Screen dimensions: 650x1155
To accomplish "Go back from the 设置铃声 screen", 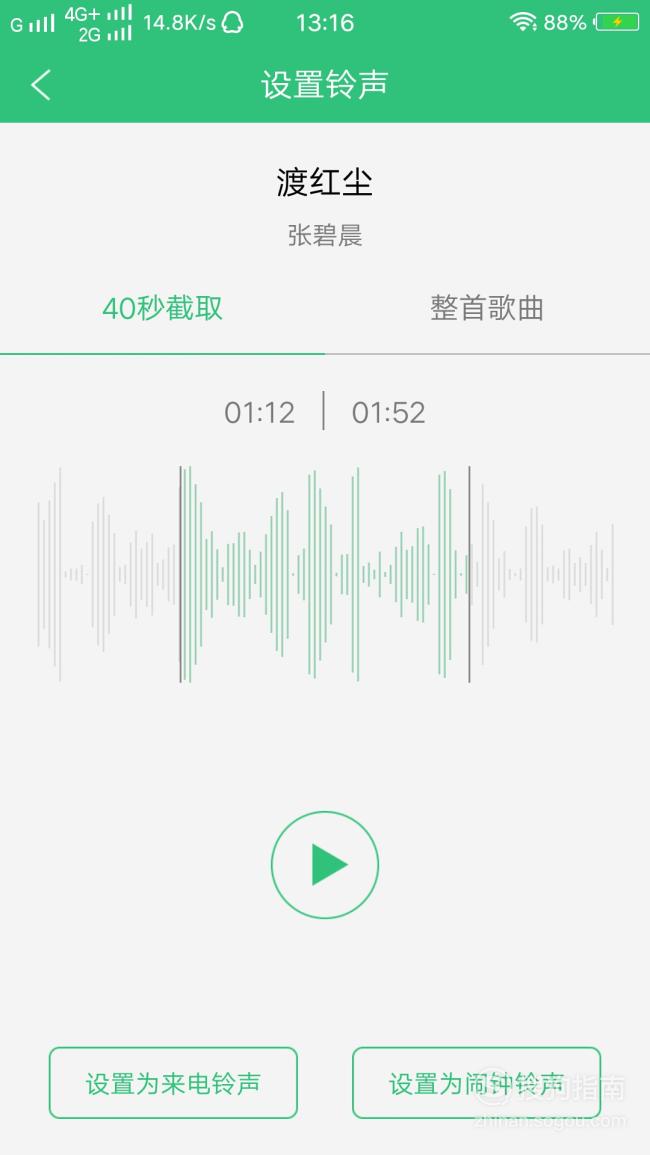I will pyautogui.click(x=41, y=85).
